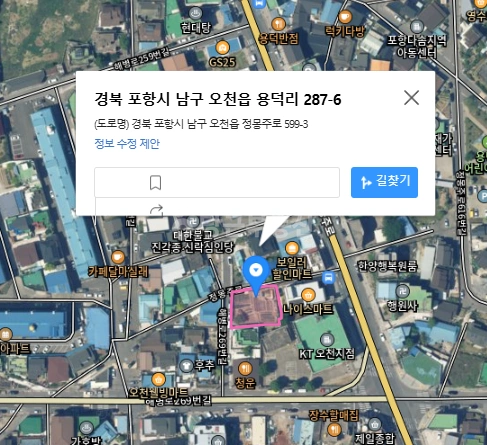Screen dimensions: 487x445
Task: Select the 청운 restaurant marker
Action: point(246,368)
